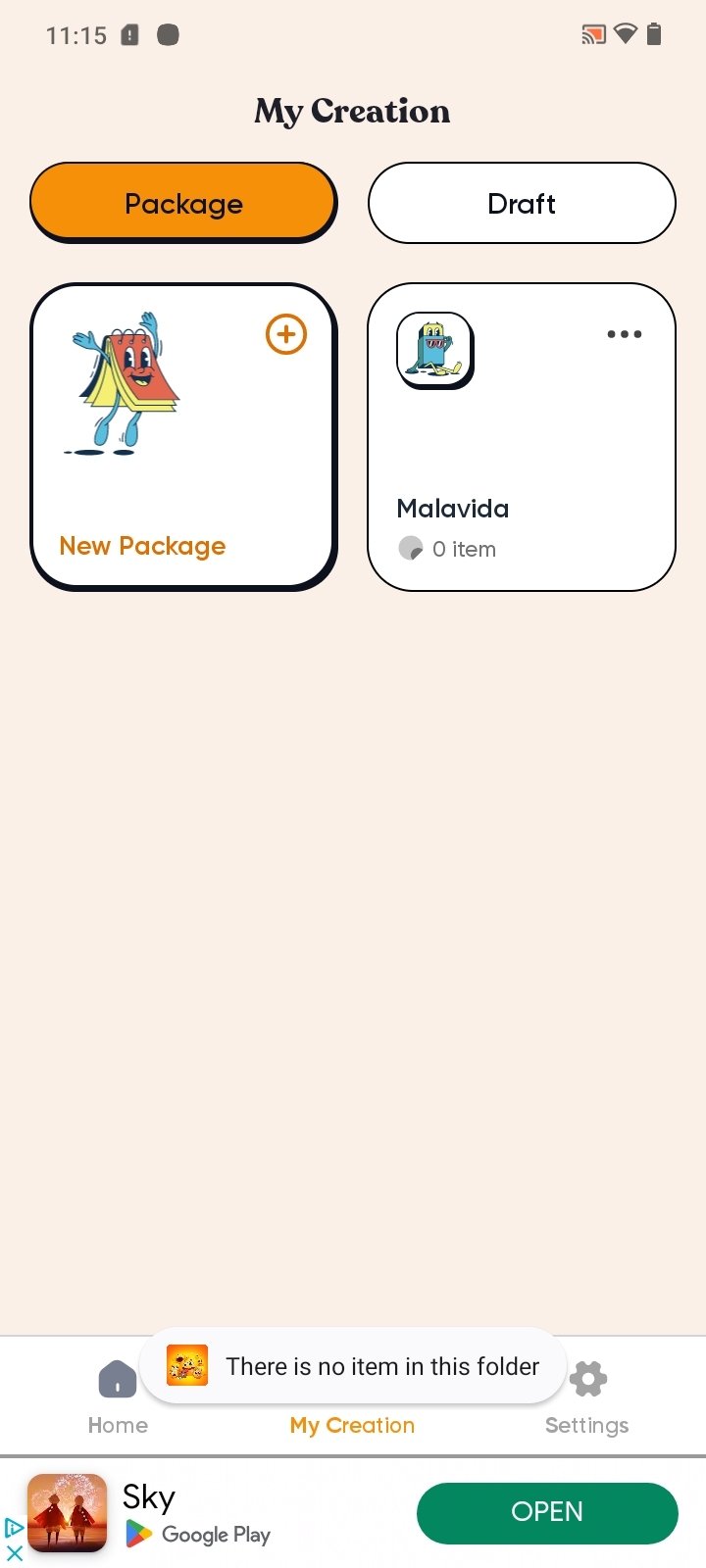
Task: Switch to the Draft tab
Action: coord(522,203)
